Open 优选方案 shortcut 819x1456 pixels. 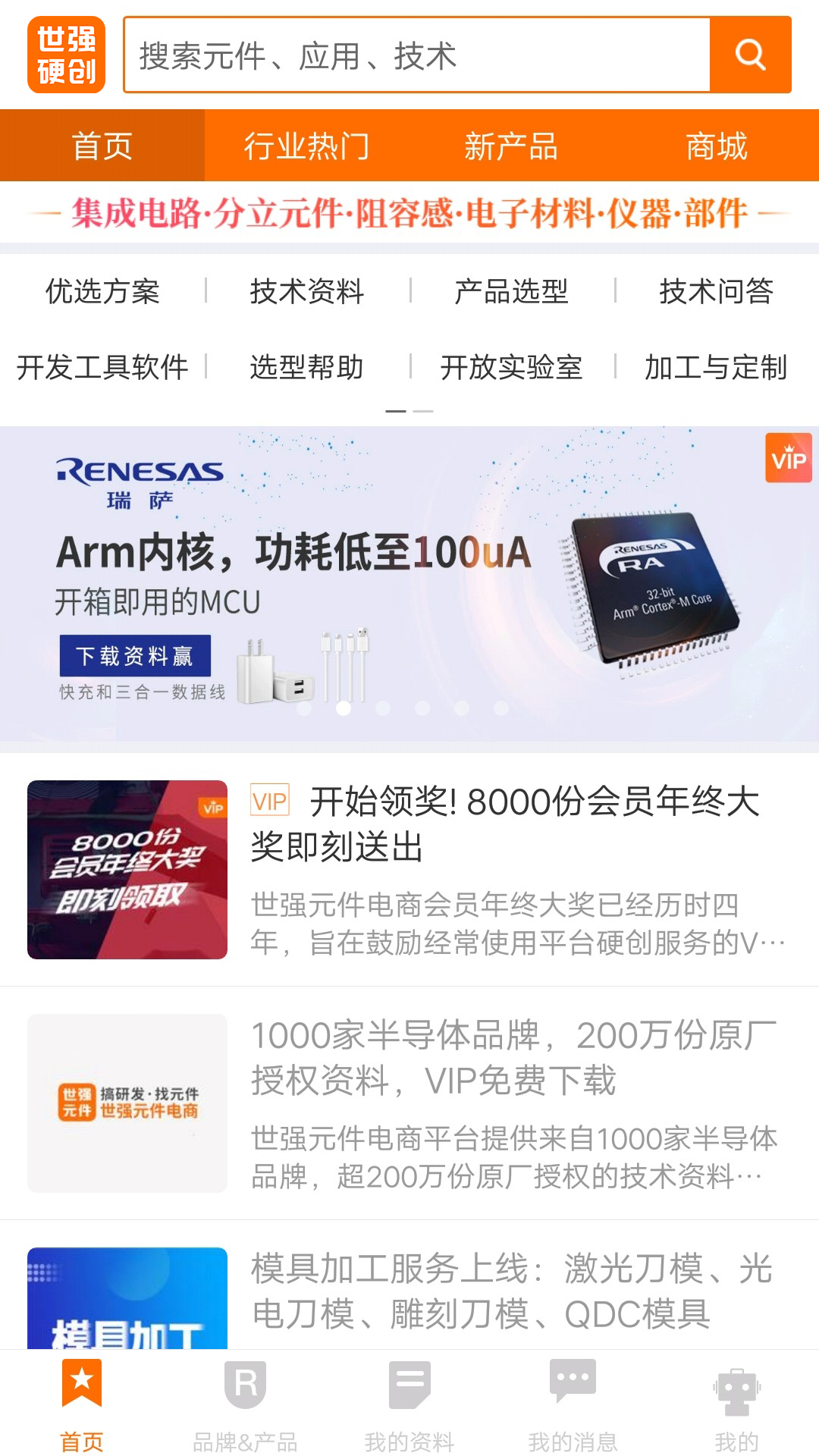coord(102,291)
